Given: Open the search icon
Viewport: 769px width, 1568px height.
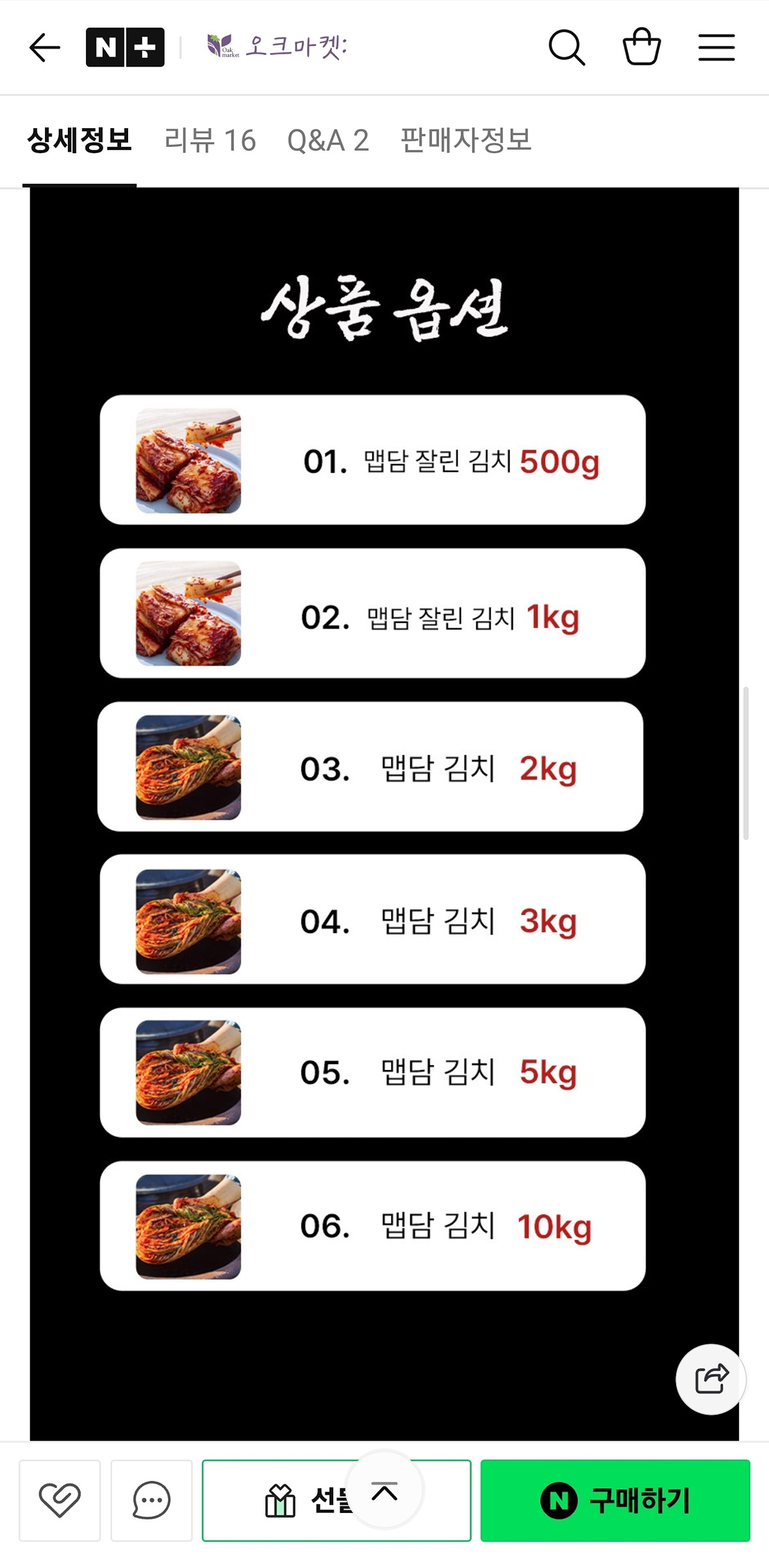Looking at the screenshot, I should tap(566, 47).
